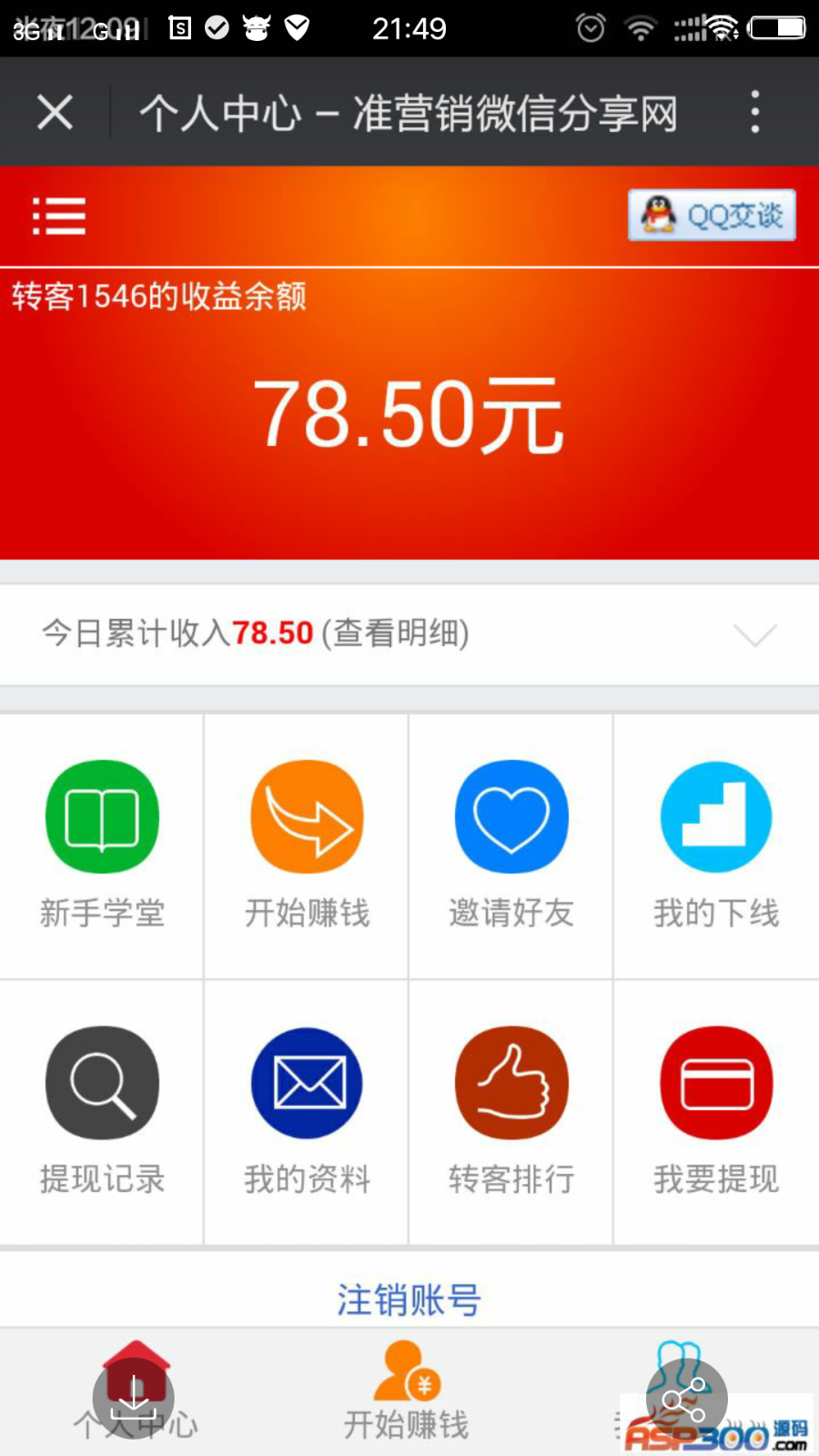Click the 注销账号 logout link
Image resolution: width=819 pixels, height=1456 pixels.
pyautogui.click(x=407, y=1299)
